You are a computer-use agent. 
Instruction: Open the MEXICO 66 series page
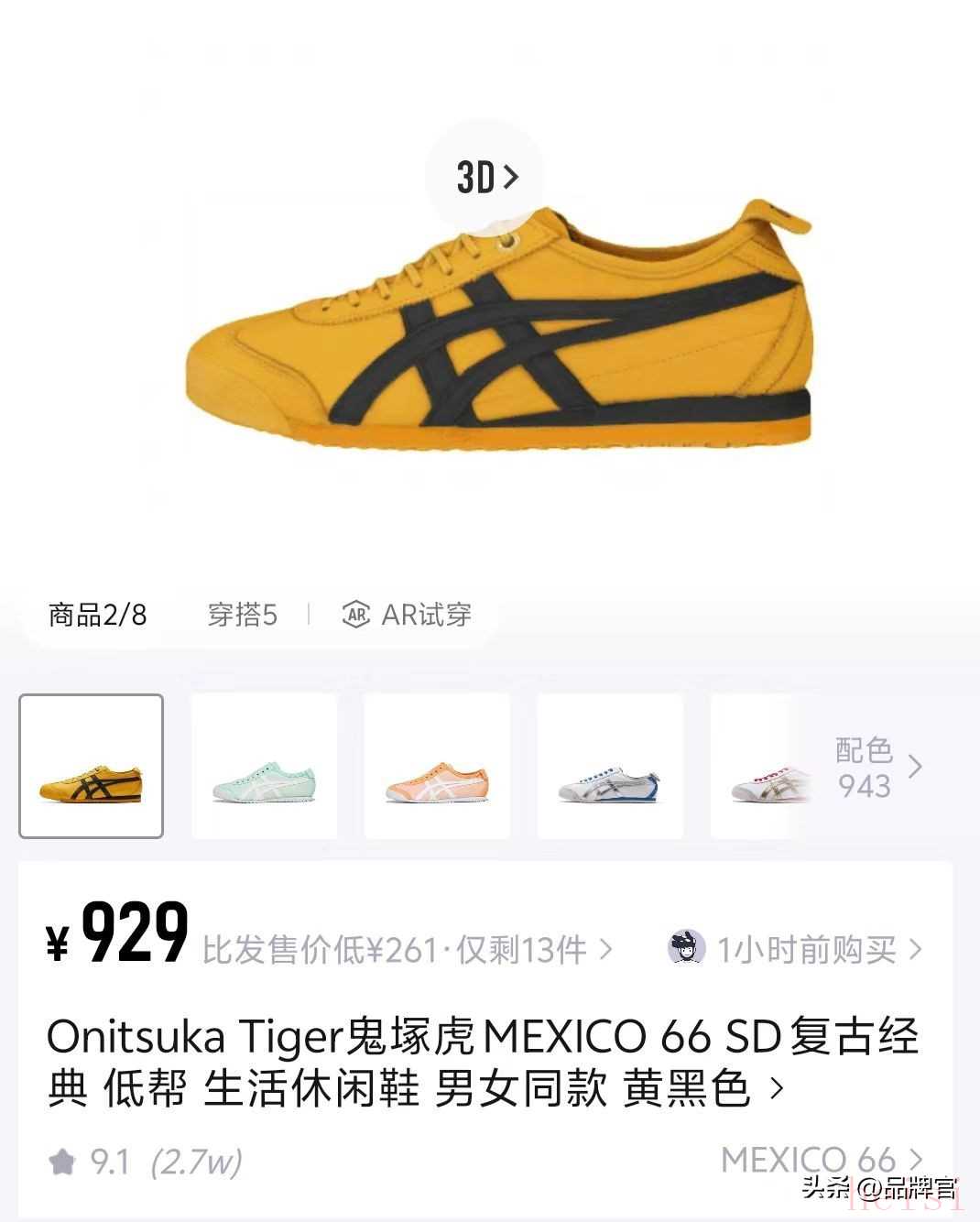click(821, 1161)
